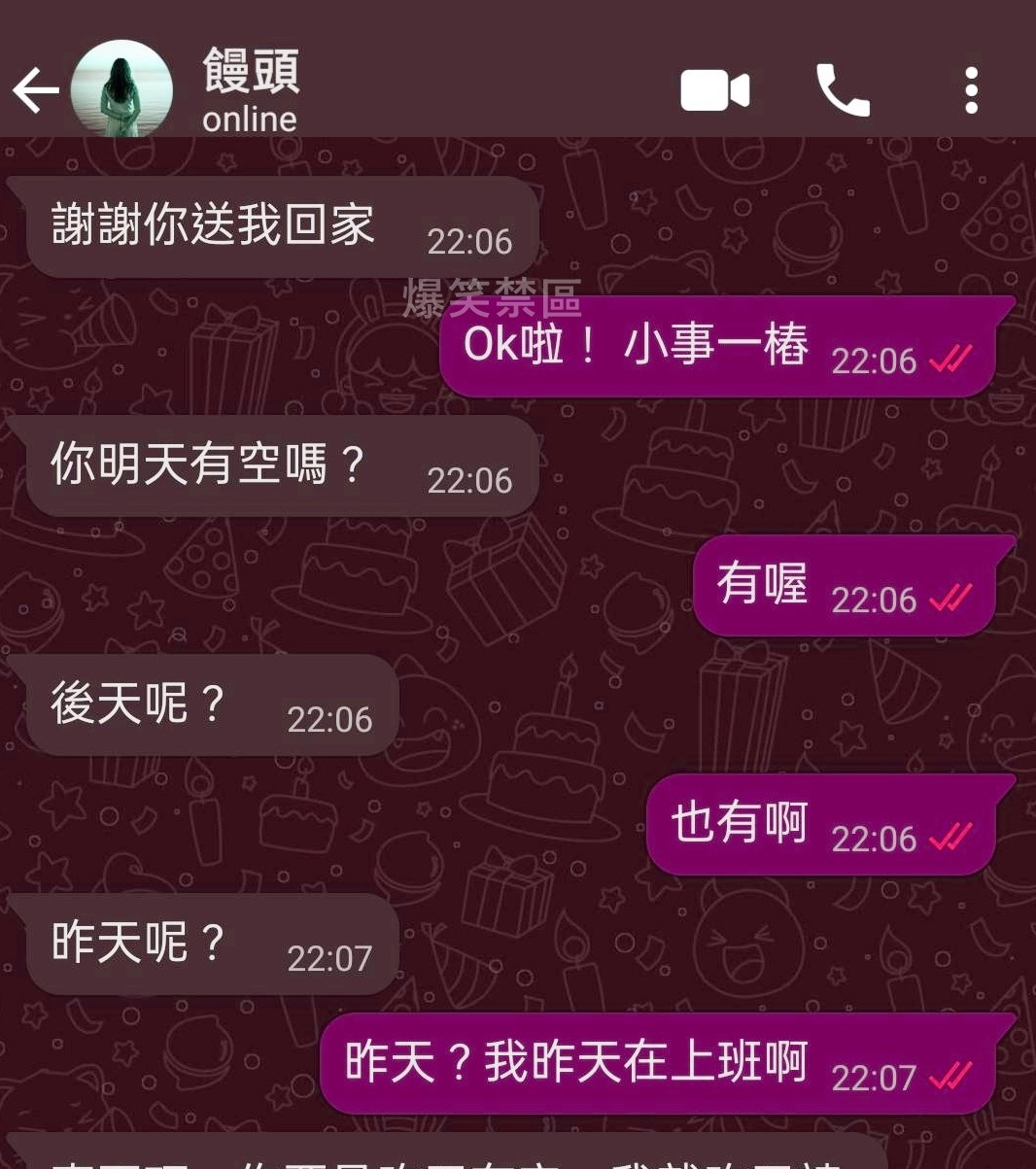Viewport: 1036px width, 1169px height.
Task: Open 饅頭's profile picture
Action: click(x=122, y=90)
